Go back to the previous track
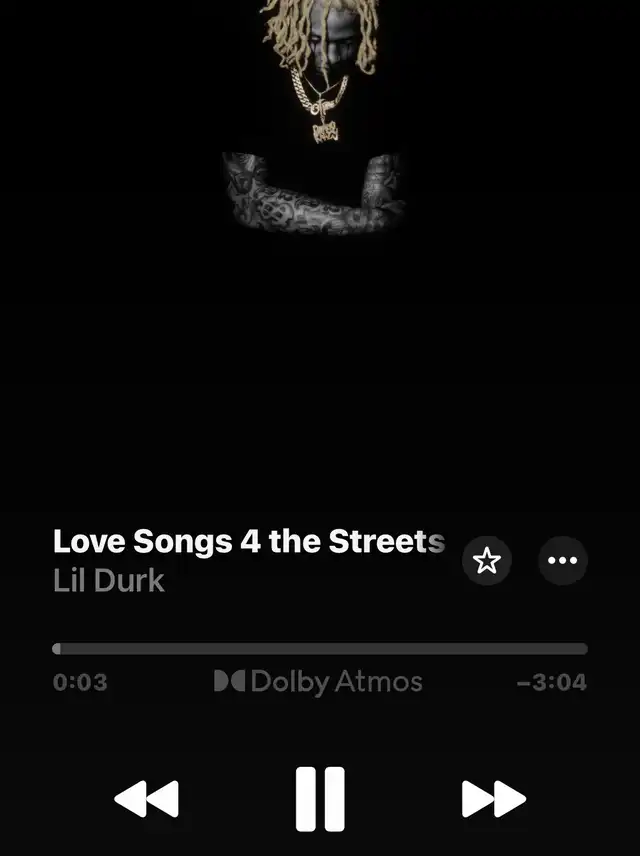This screenshot has height=856, width=640. click(x=146, y=799)
